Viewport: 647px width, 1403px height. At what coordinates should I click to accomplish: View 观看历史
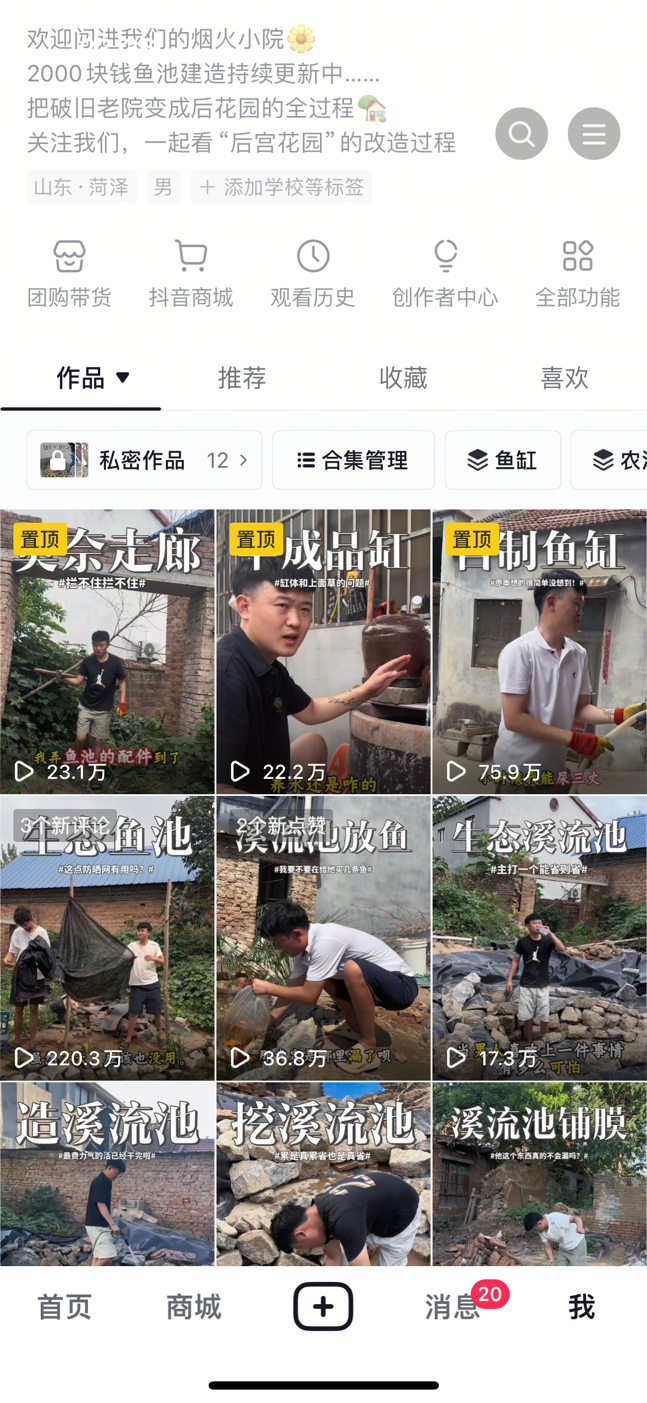click(313, 273)
